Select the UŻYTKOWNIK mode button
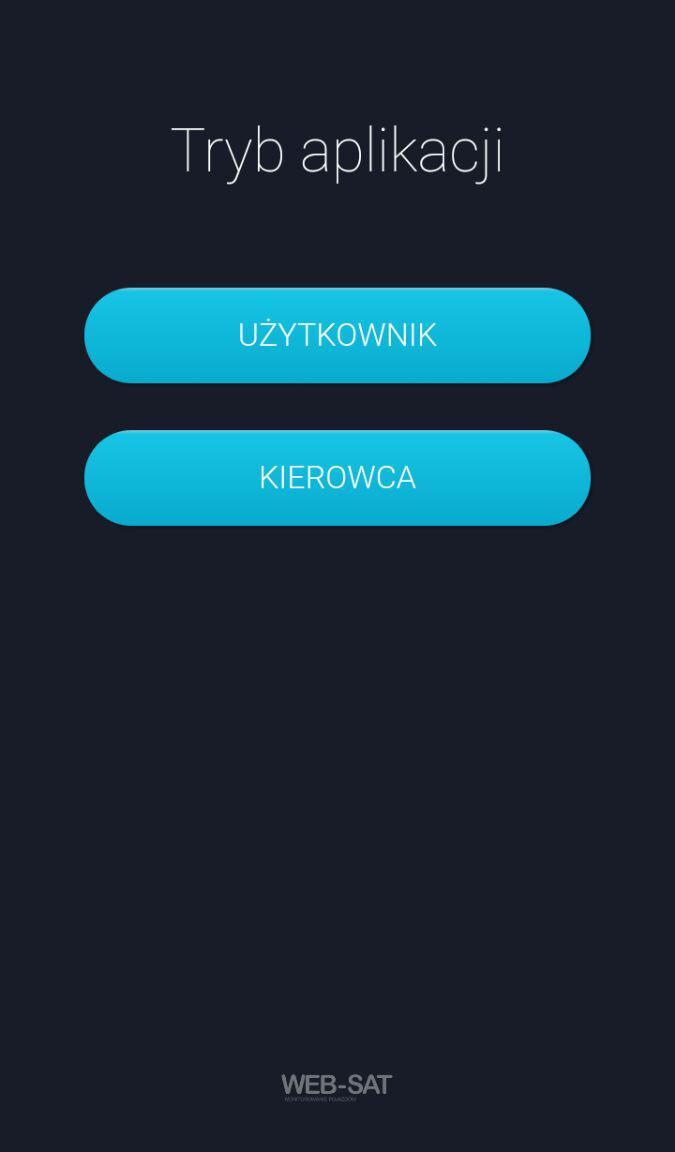The image size is (675, 1152). (x=337, y=335)
